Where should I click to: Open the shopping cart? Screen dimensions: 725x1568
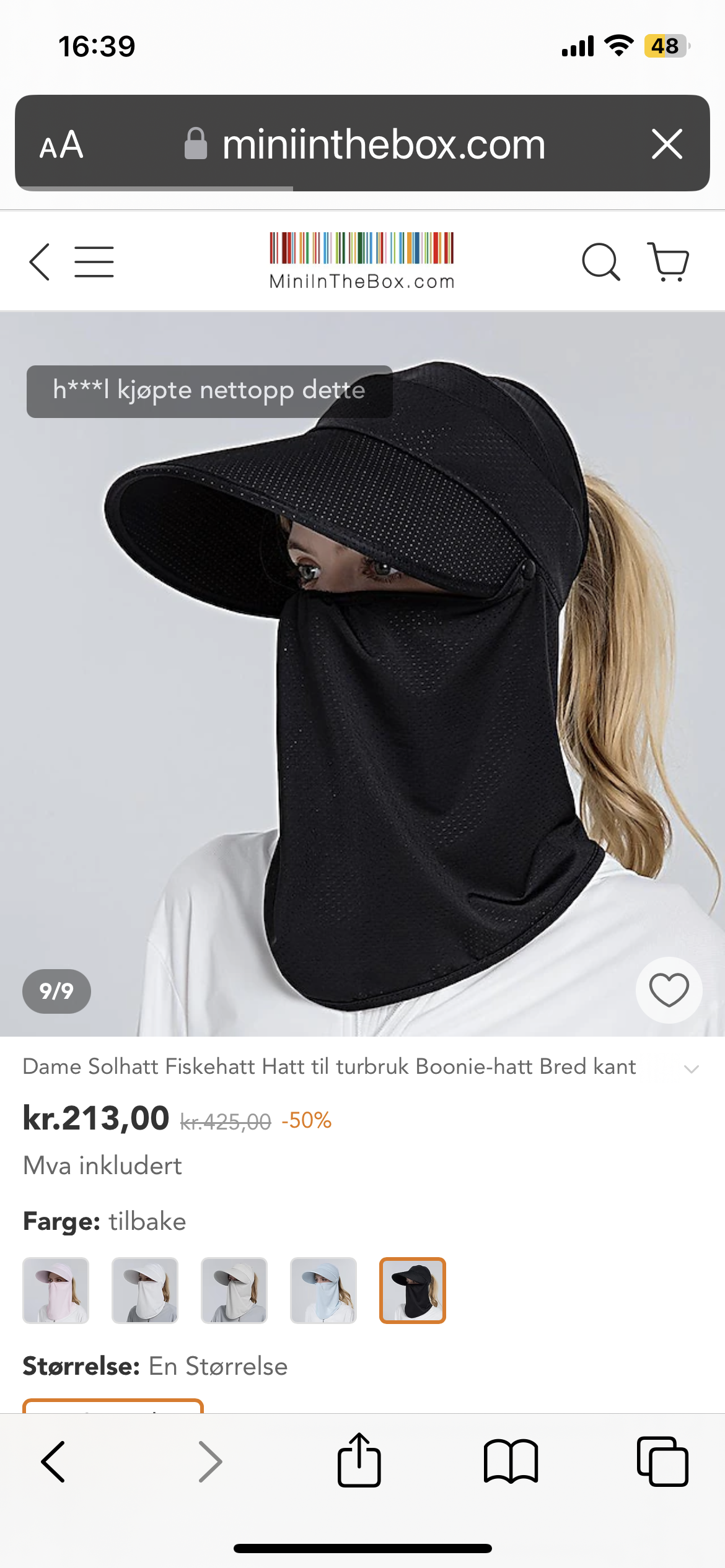point(669,261)
